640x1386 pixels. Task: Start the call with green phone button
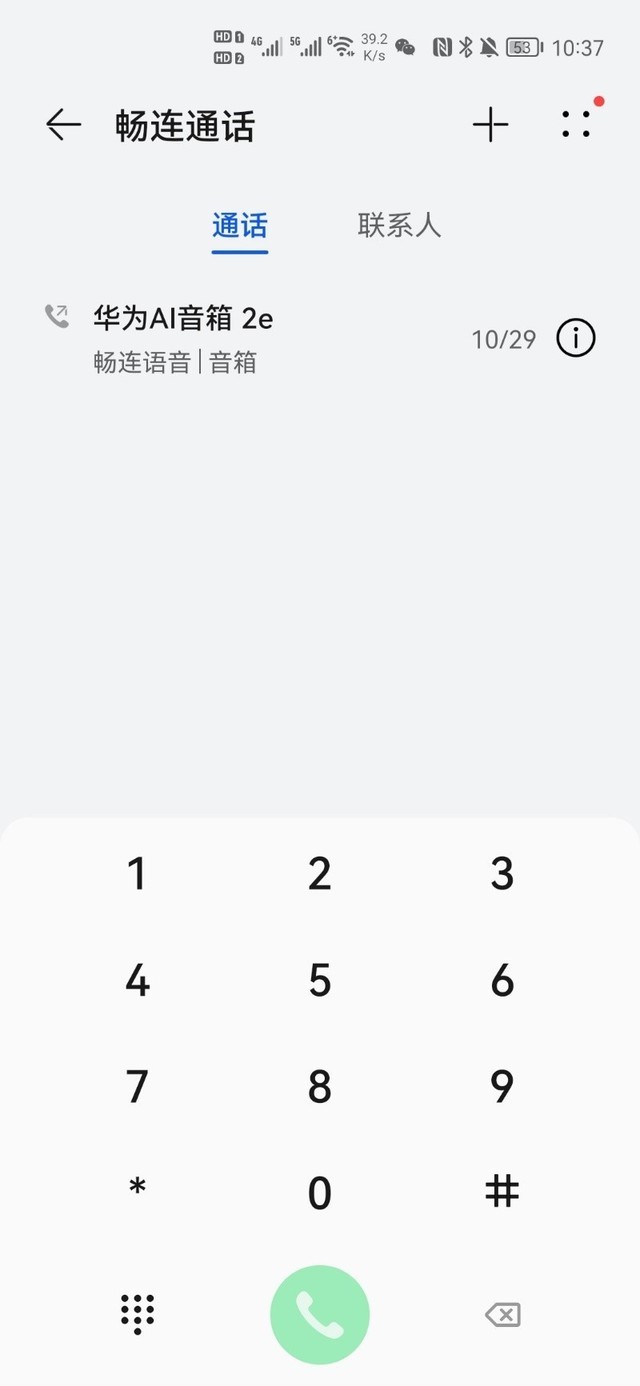coord(320,1315)
